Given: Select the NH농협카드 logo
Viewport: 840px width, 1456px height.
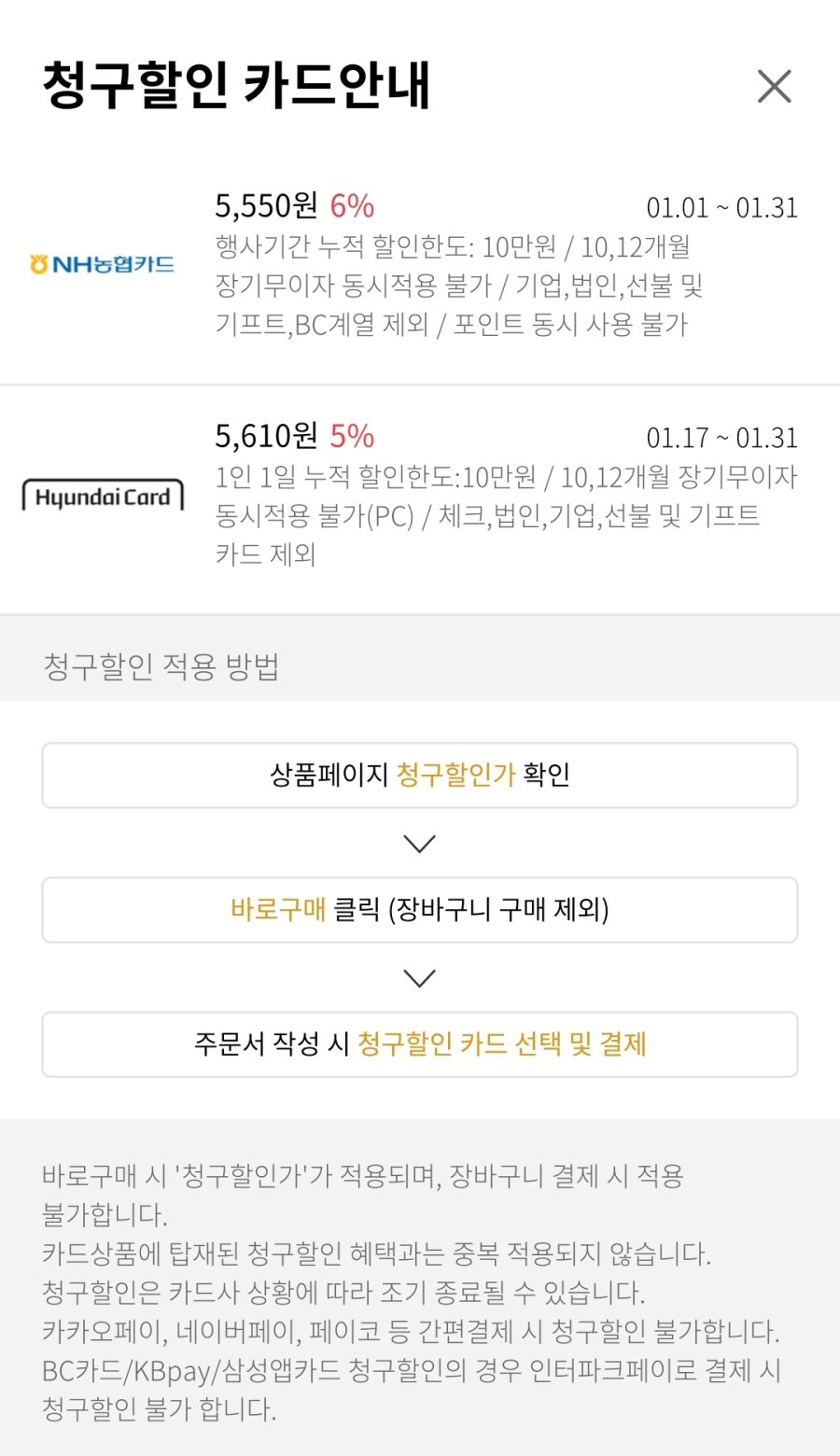Looking at the screenshot, I should tap(103, 262).
